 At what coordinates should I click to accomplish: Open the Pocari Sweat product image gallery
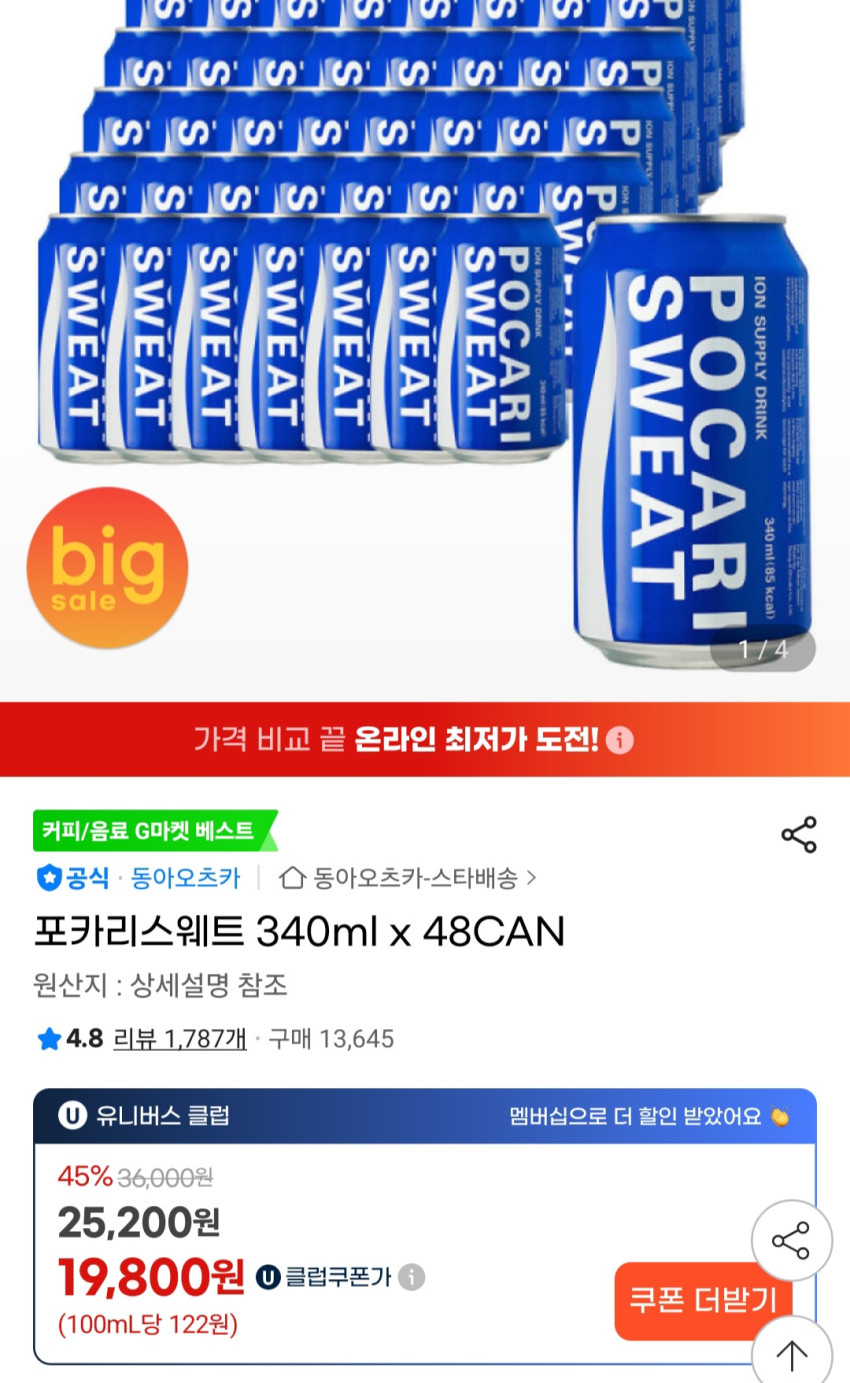(425, 340)
